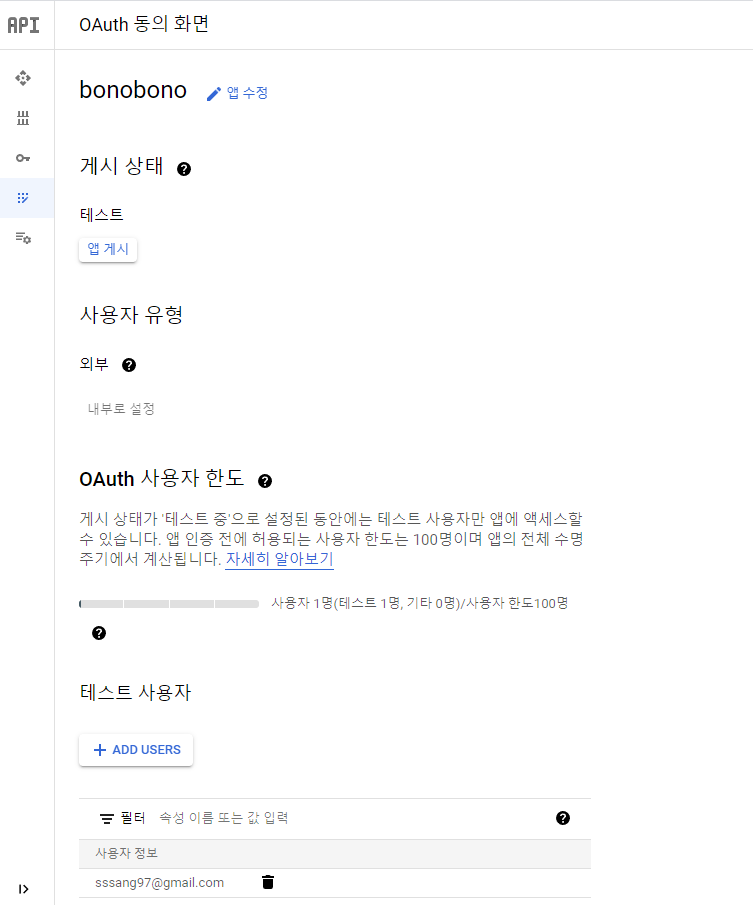
Task: Open the library icon in sidebar
Action: point(23,118)
